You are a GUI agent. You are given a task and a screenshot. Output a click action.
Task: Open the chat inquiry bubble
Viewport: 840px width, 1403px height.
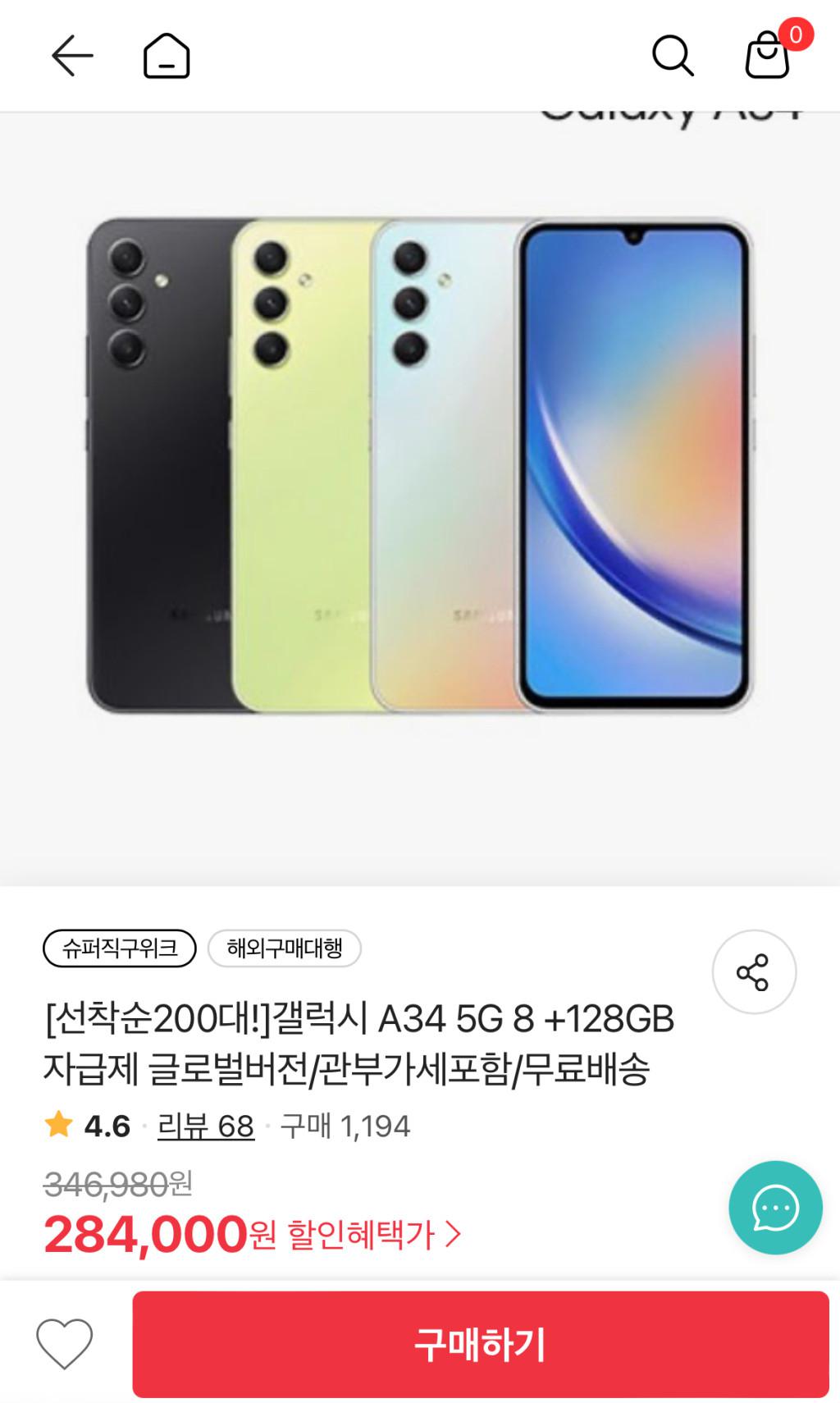point(775,1208)
